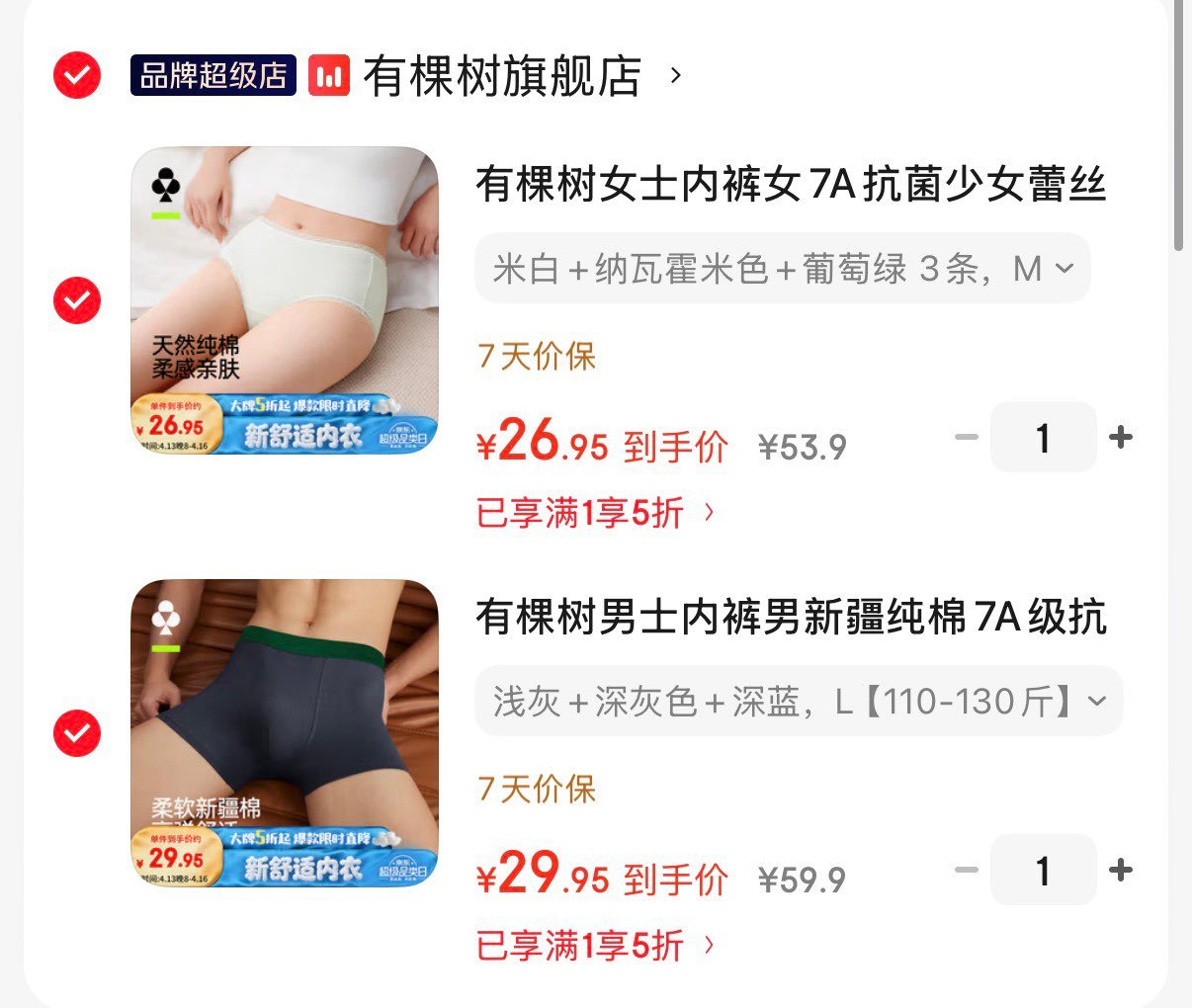Uncheck all items from 有棵树旗舰店

[x=77, y=75]
